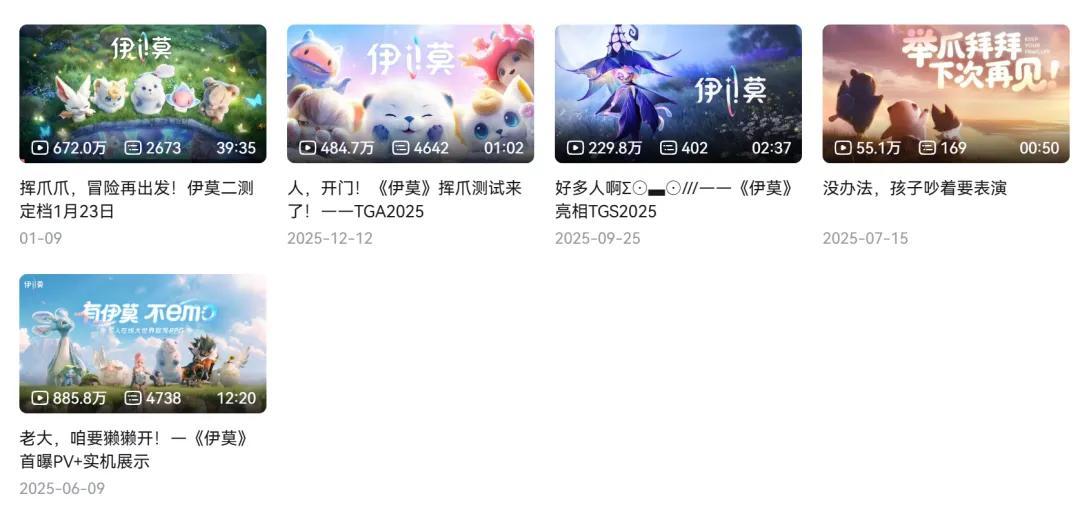Play the video 人，开门！《伊莫》挥爪测试来了！——TGA2025

[x=410, y=93]
